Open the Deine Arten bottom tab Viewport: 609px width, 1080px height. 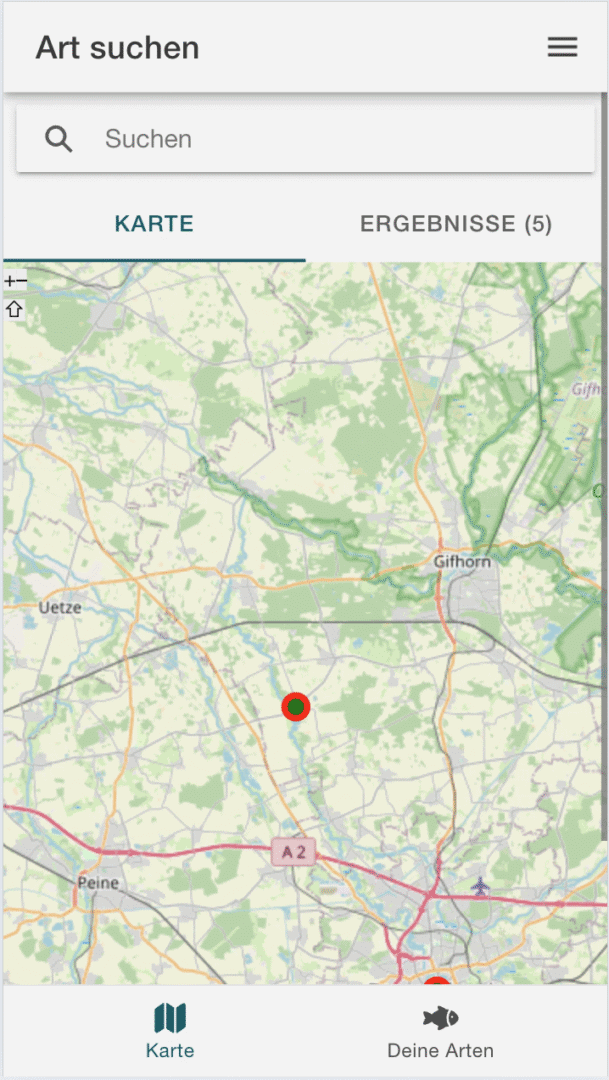440,1032
